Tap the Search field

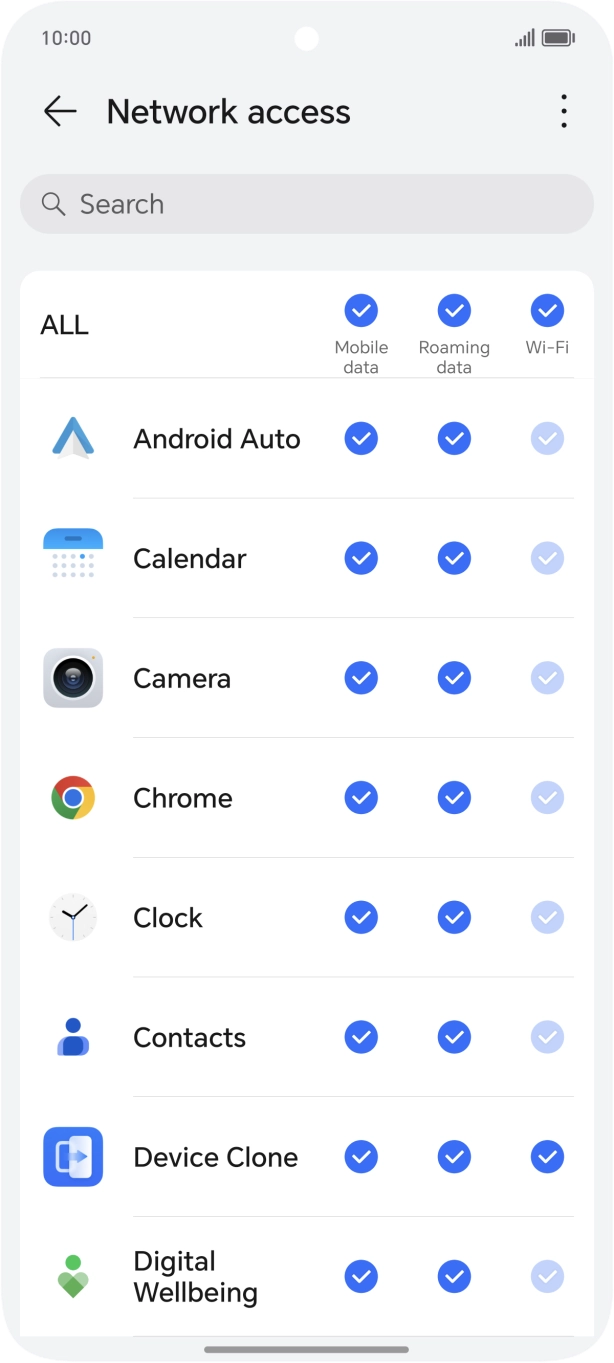point(307,204)
